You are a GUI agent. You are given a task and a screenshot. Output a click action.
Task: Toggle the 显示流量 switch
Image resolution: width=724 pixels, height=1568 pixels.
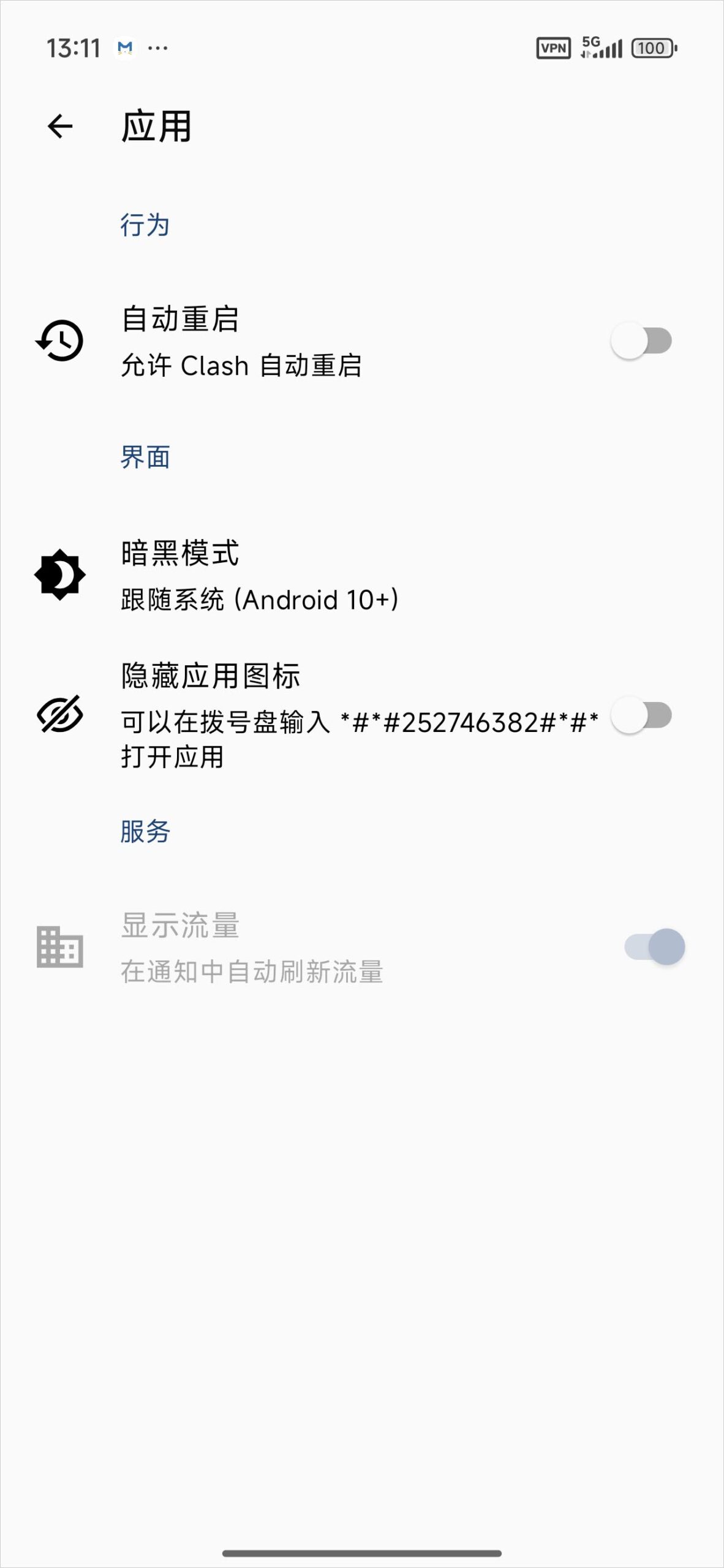(654, 947)
